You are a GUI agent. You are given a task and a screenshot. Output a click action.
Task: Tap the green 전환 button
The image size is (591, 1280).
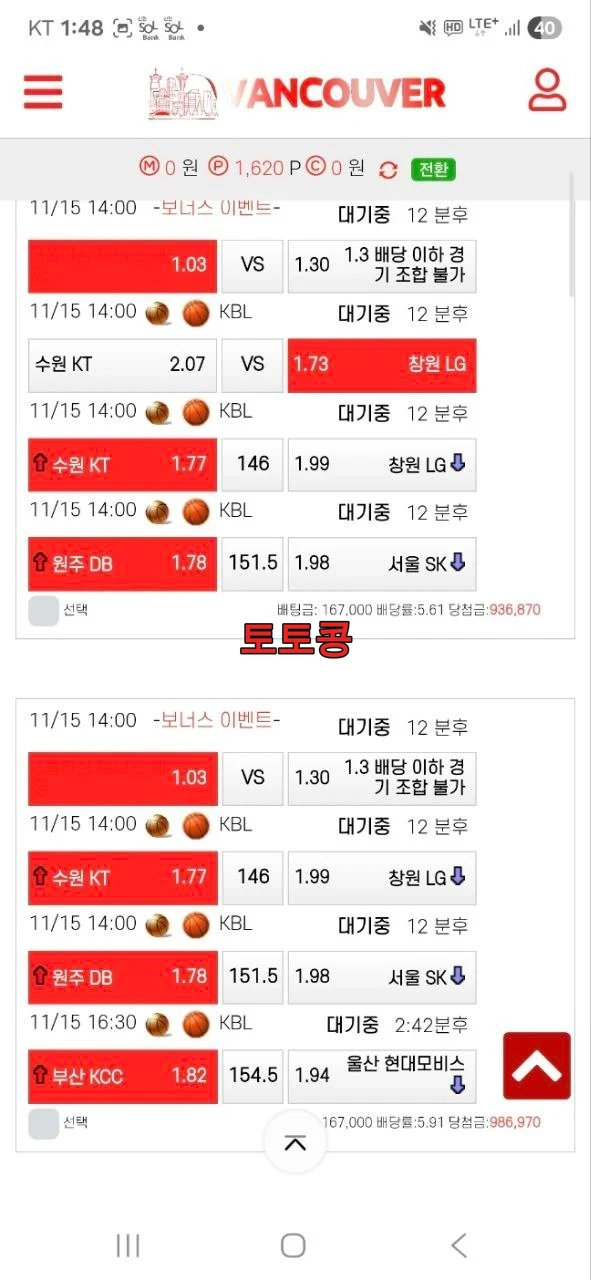433,169
